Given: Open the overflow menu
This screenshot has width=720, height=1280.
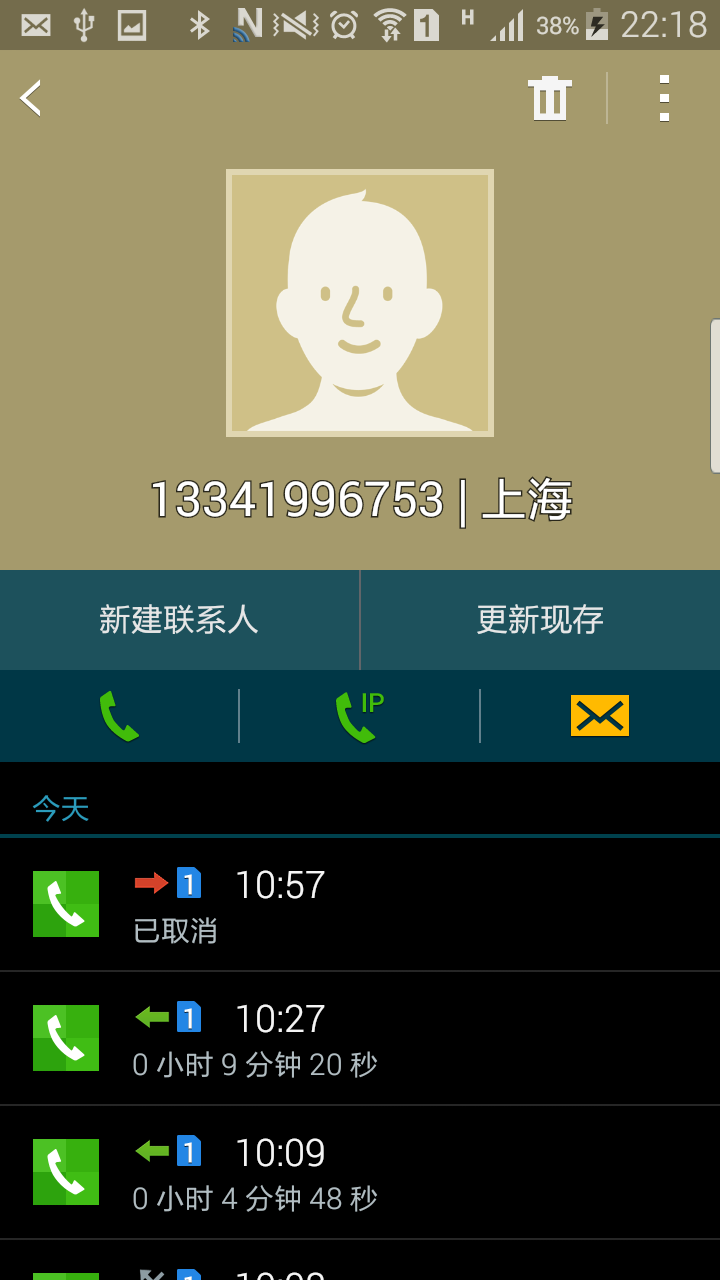Looking at the screenshot, I should point(663,98).
